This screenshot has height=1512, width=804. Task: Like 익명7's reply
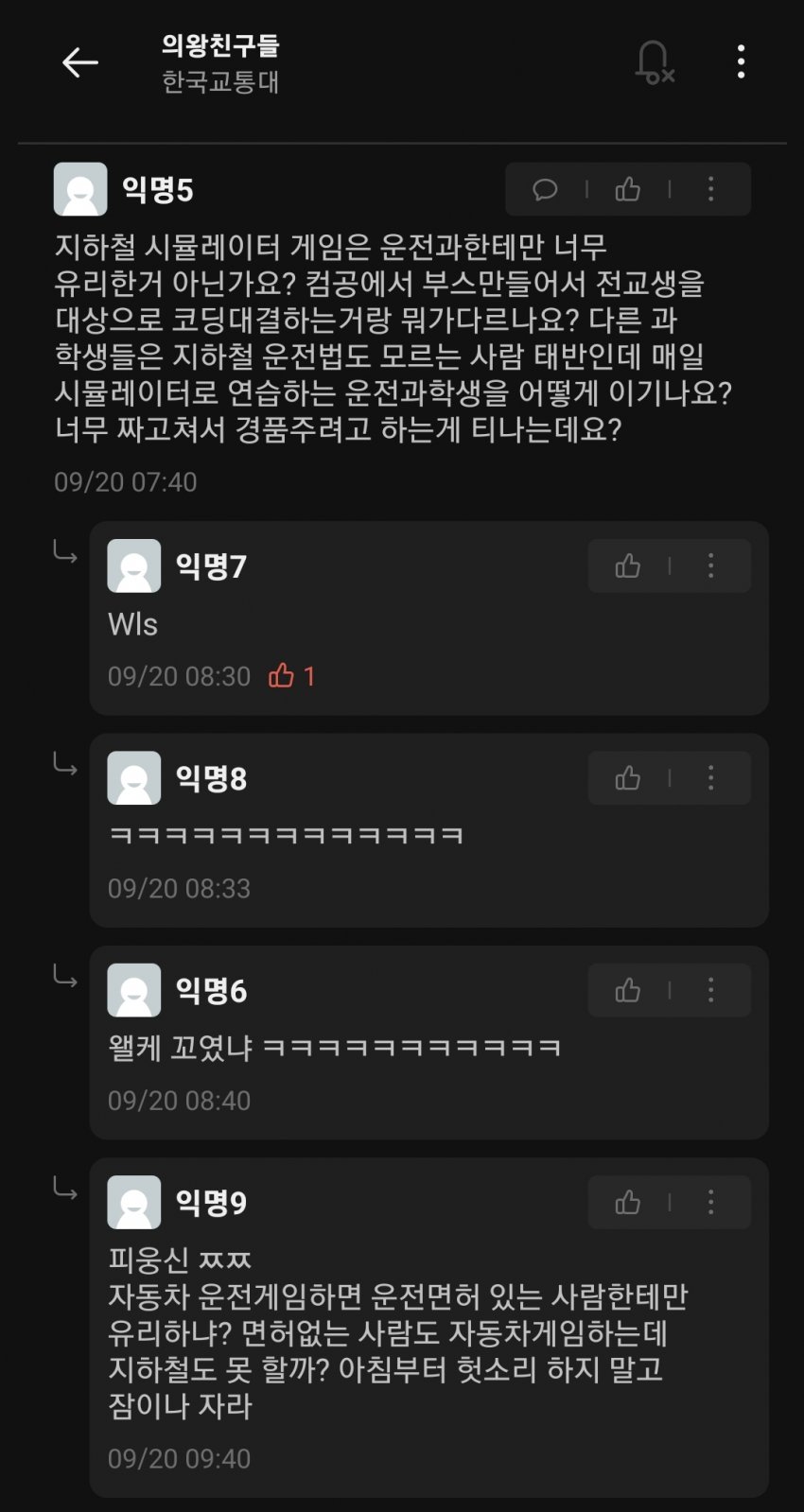tap(628, 566)
